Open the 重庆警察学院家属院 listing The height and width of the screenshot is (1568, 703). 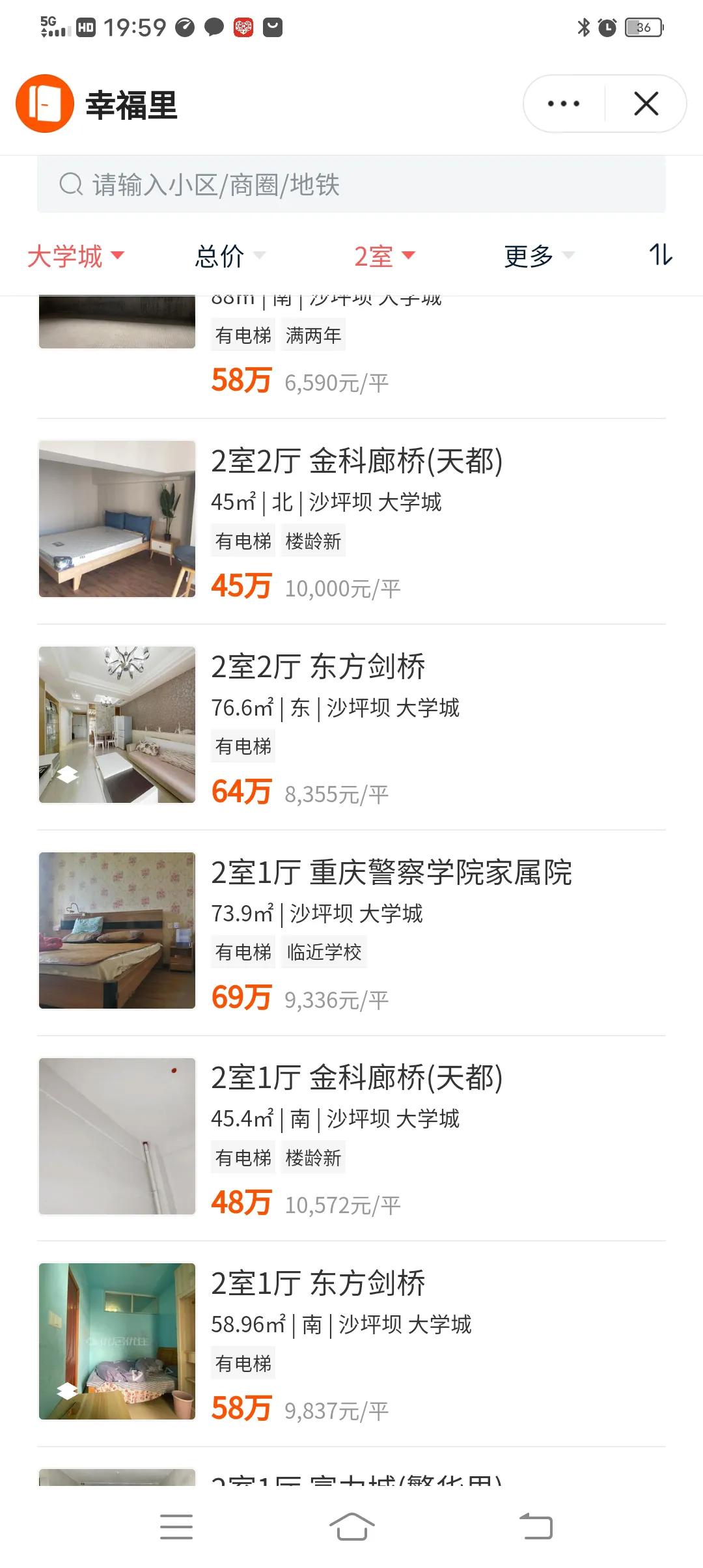[351, 931]
